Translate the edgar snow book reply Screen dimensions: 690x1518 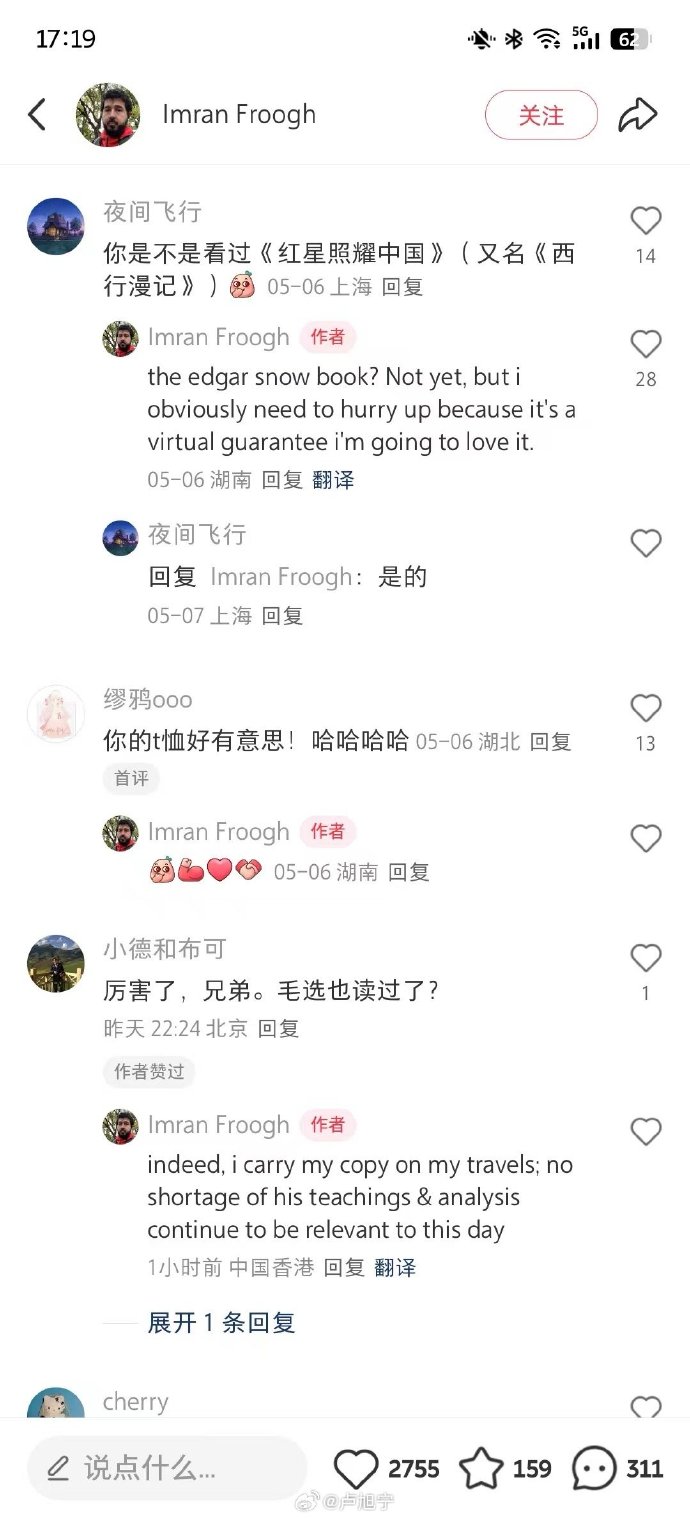[x=333, y=480]
